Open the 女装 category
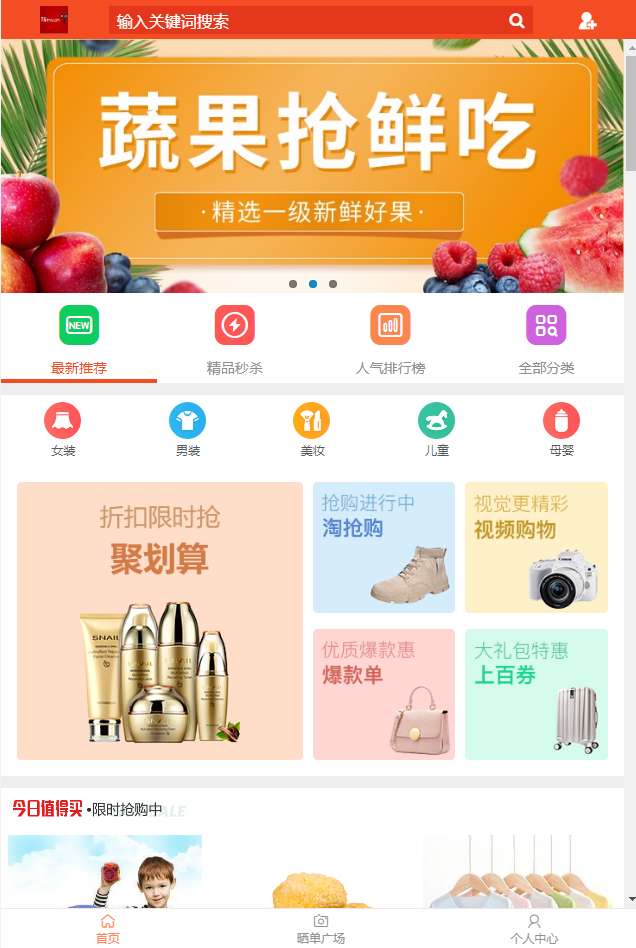This screenshot has width=636, height=948. 63,430
